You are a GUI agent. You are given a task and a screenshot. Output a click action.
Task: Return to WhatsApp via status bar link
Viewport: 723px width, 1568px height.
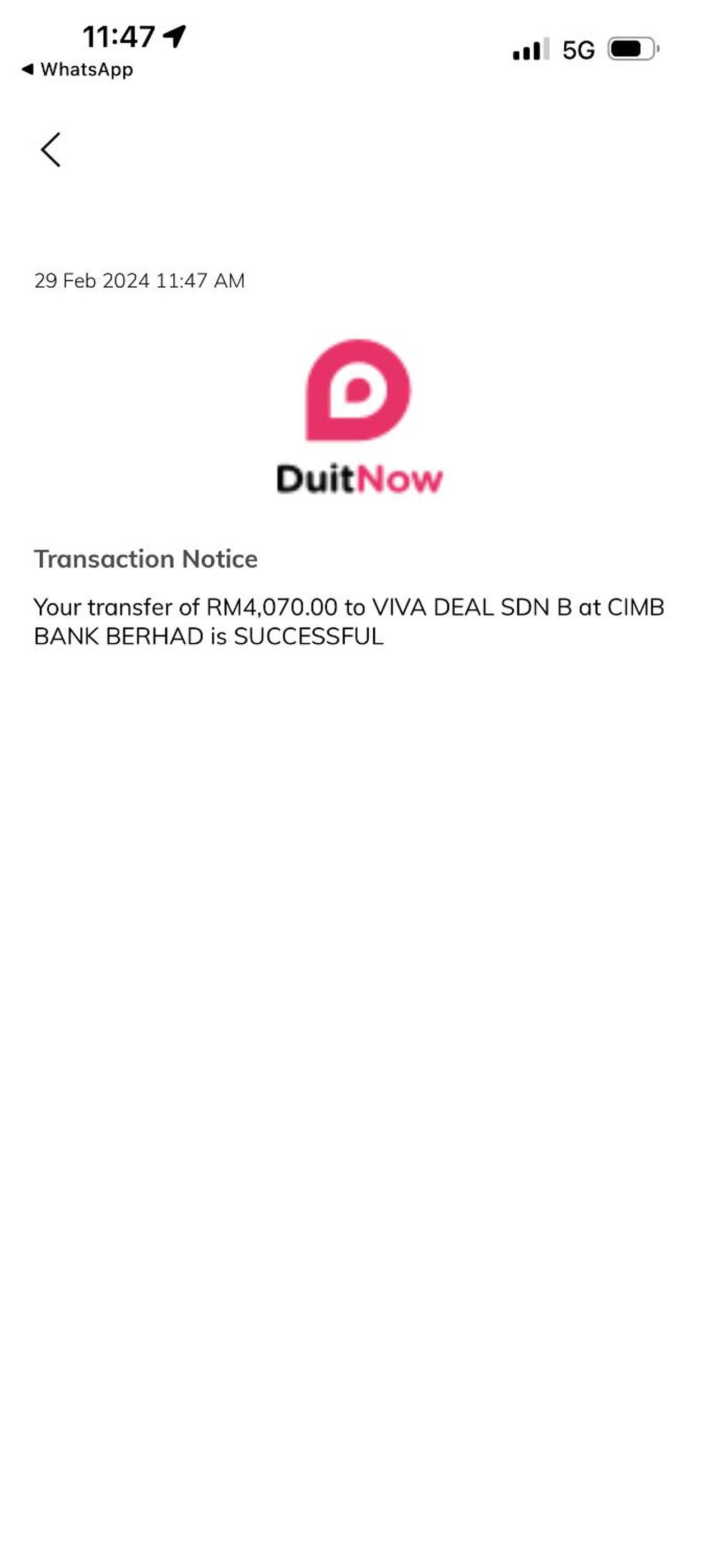tap(78, 70)
